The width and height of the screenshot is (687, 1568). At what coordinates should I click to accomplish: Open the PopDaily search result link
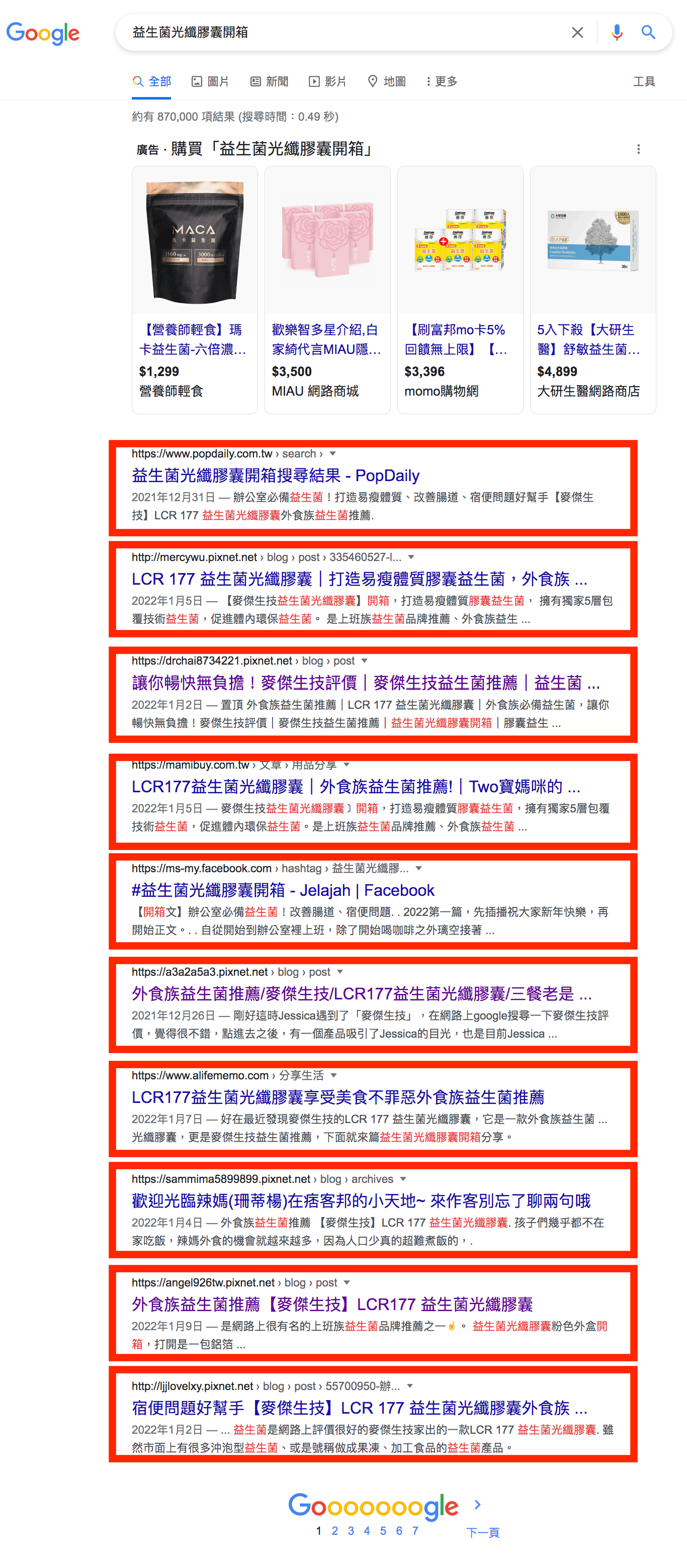[x=275, y=476]
